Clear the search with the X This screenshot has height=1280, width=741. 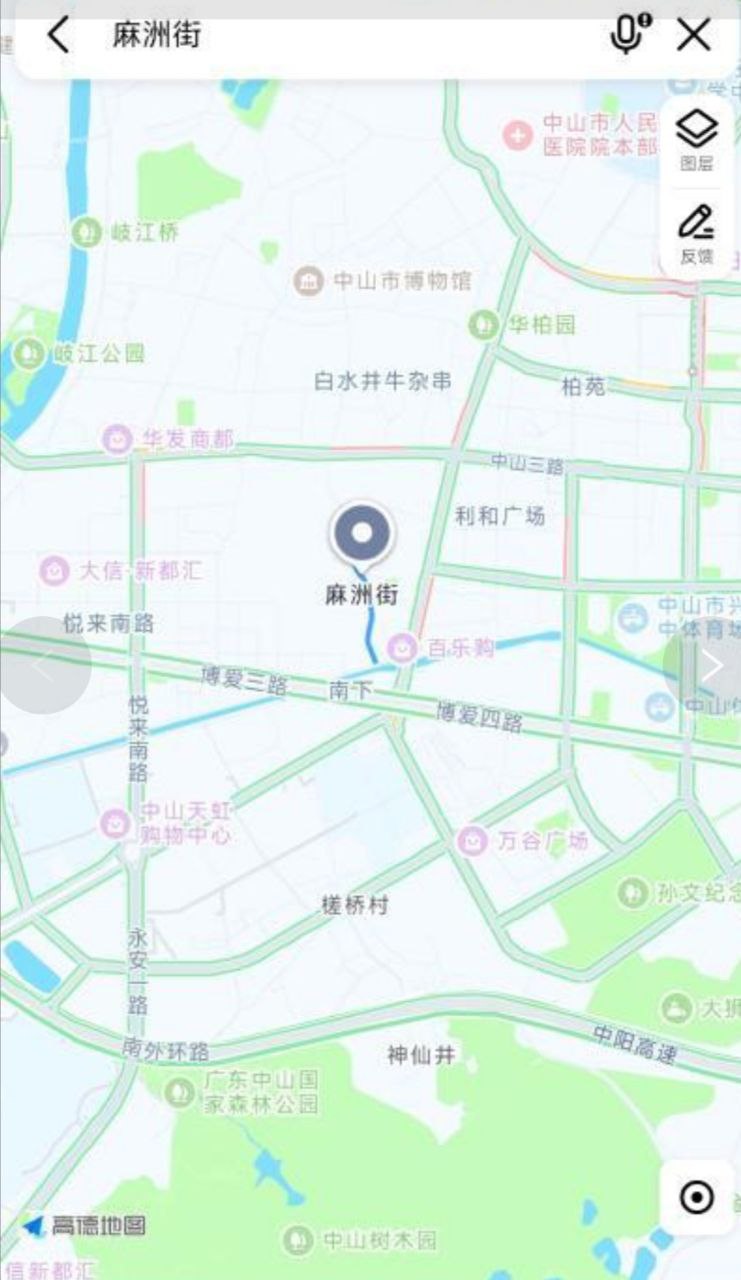(x=692, y=34)
